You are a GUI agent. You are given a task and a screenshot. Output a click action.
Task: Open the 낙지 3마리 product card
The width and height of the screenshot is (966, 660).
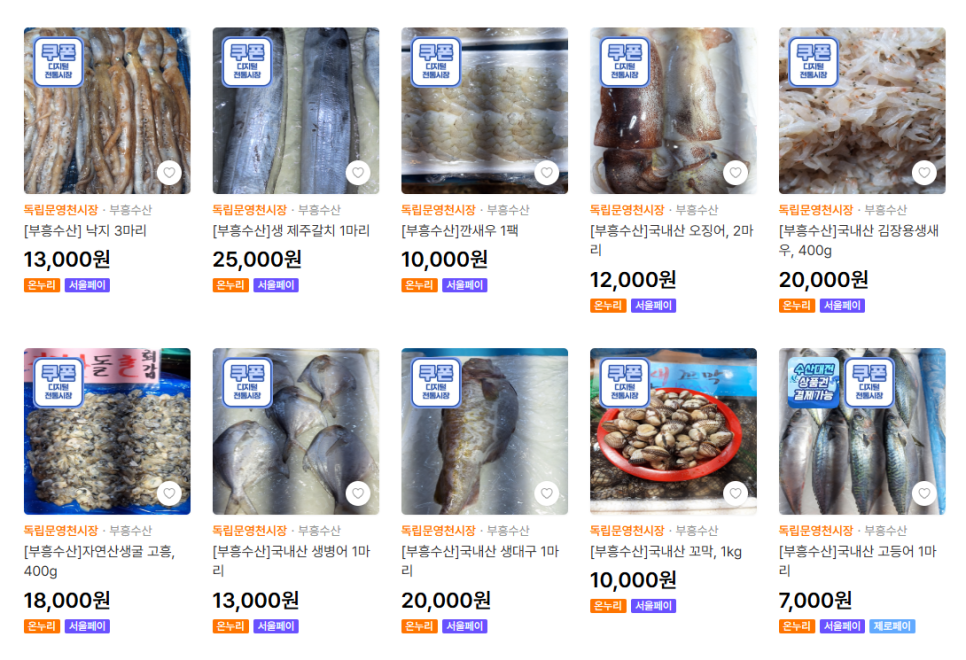click(106, 110)
